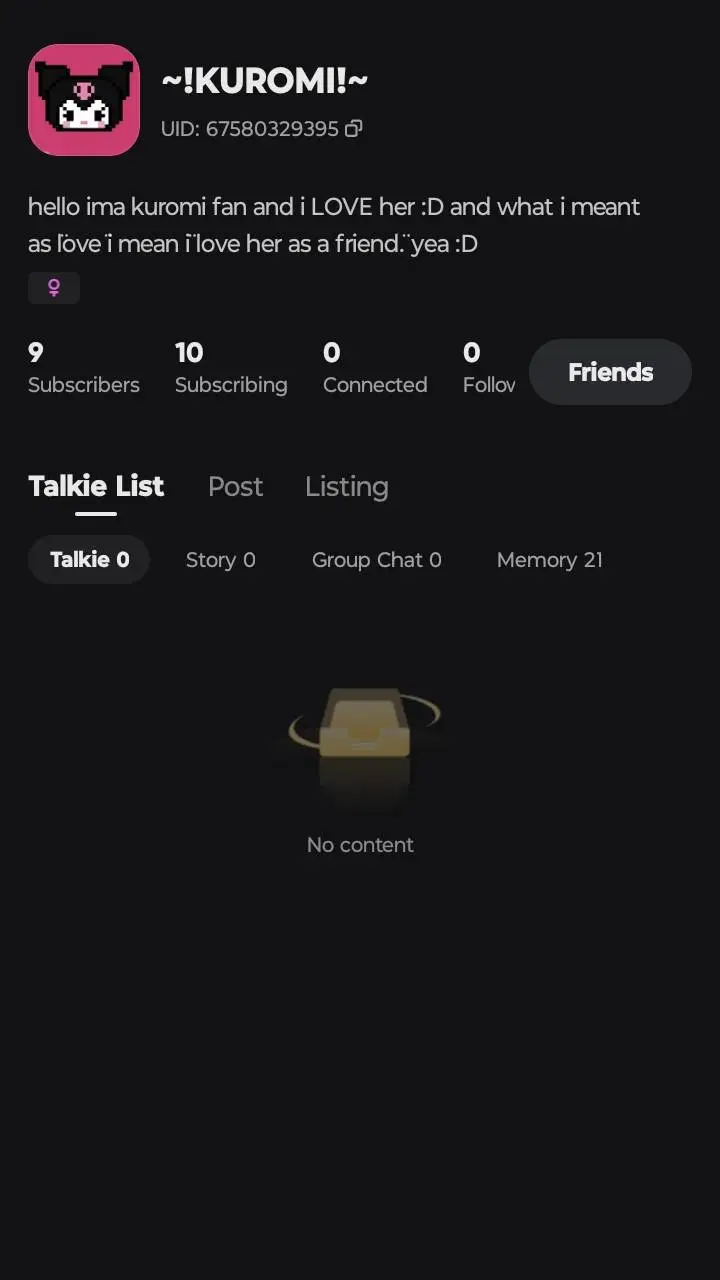Select the Group Chat 0 chip
This screenshot has width=720, height=1280.
click(x=377, y=560)
